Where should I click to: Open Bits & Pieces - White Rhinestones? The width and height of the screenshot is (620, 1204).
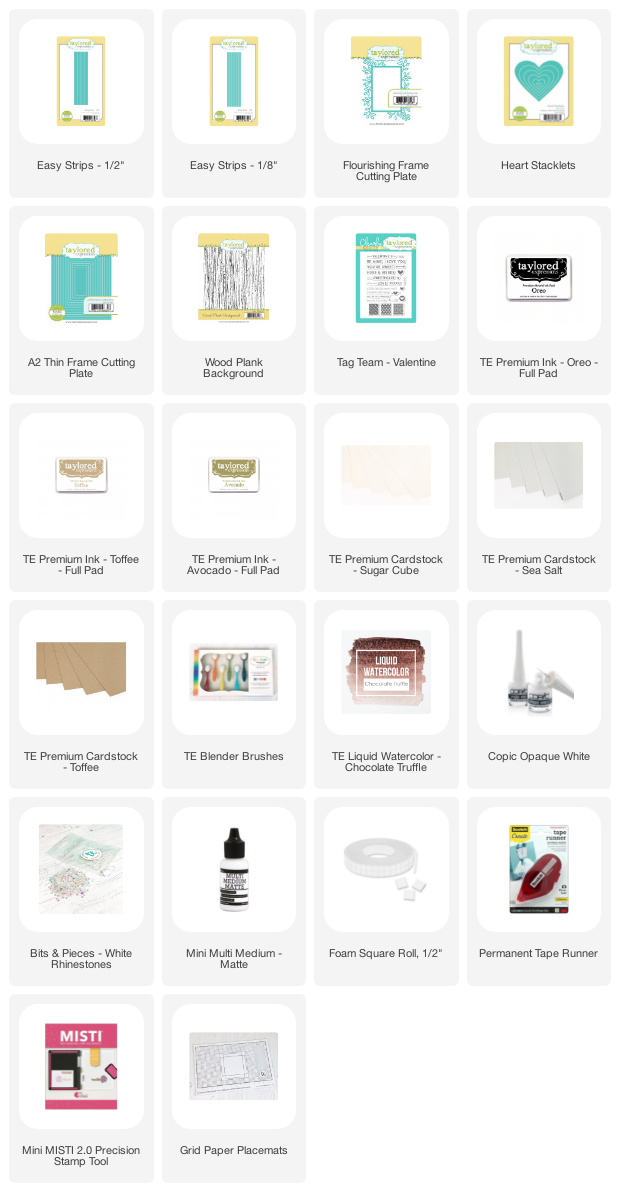81,870
